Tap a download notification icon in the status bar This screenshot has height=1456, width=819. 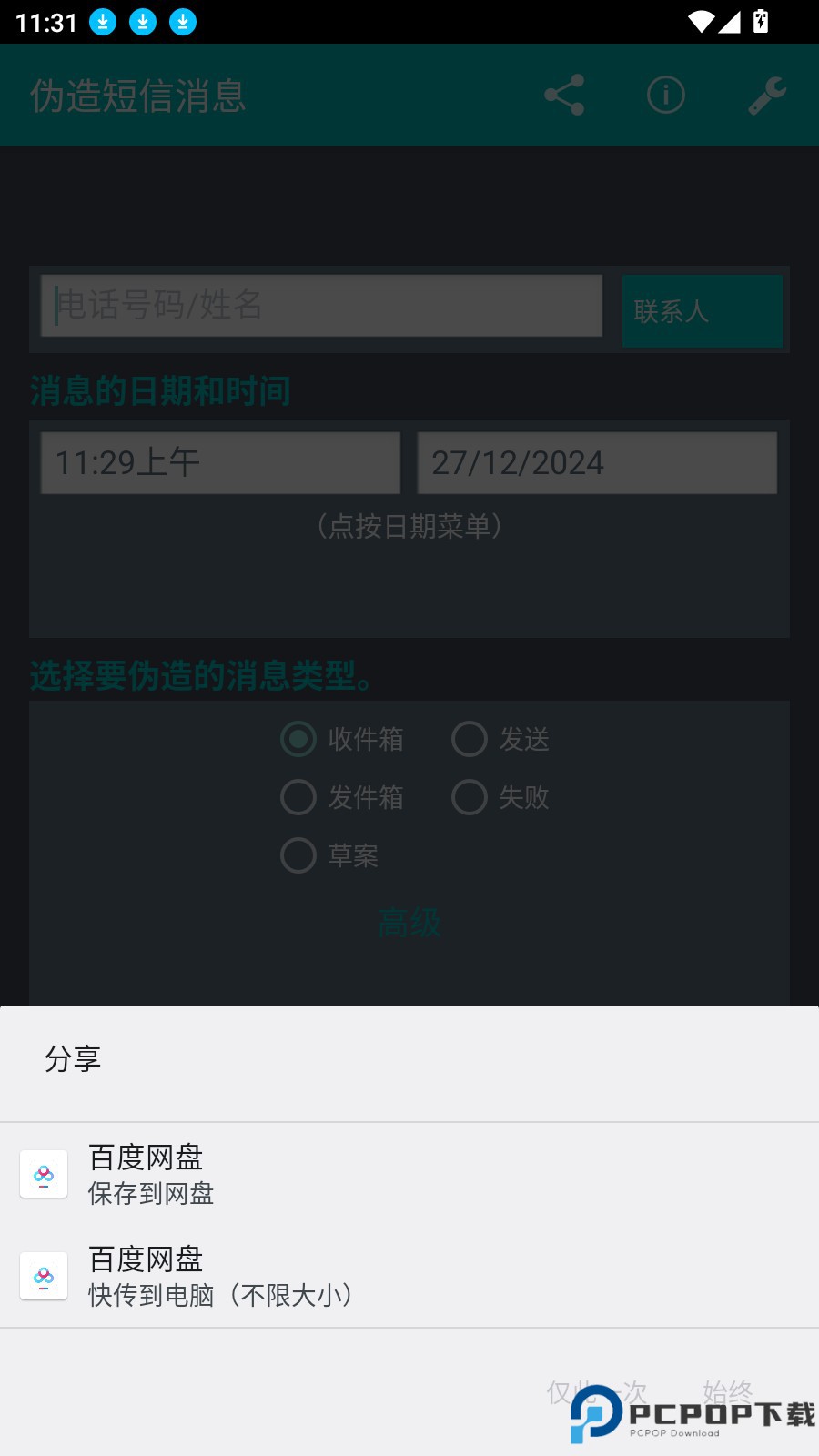pos(100,21)
